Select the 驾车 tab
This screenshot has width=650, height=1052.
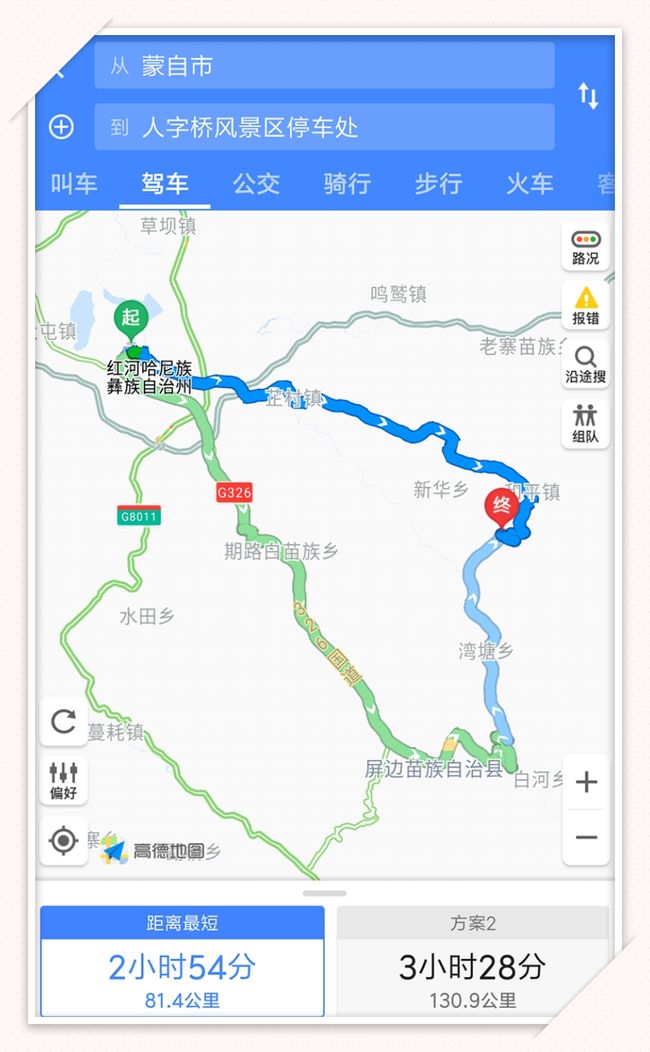click(165, 183)
